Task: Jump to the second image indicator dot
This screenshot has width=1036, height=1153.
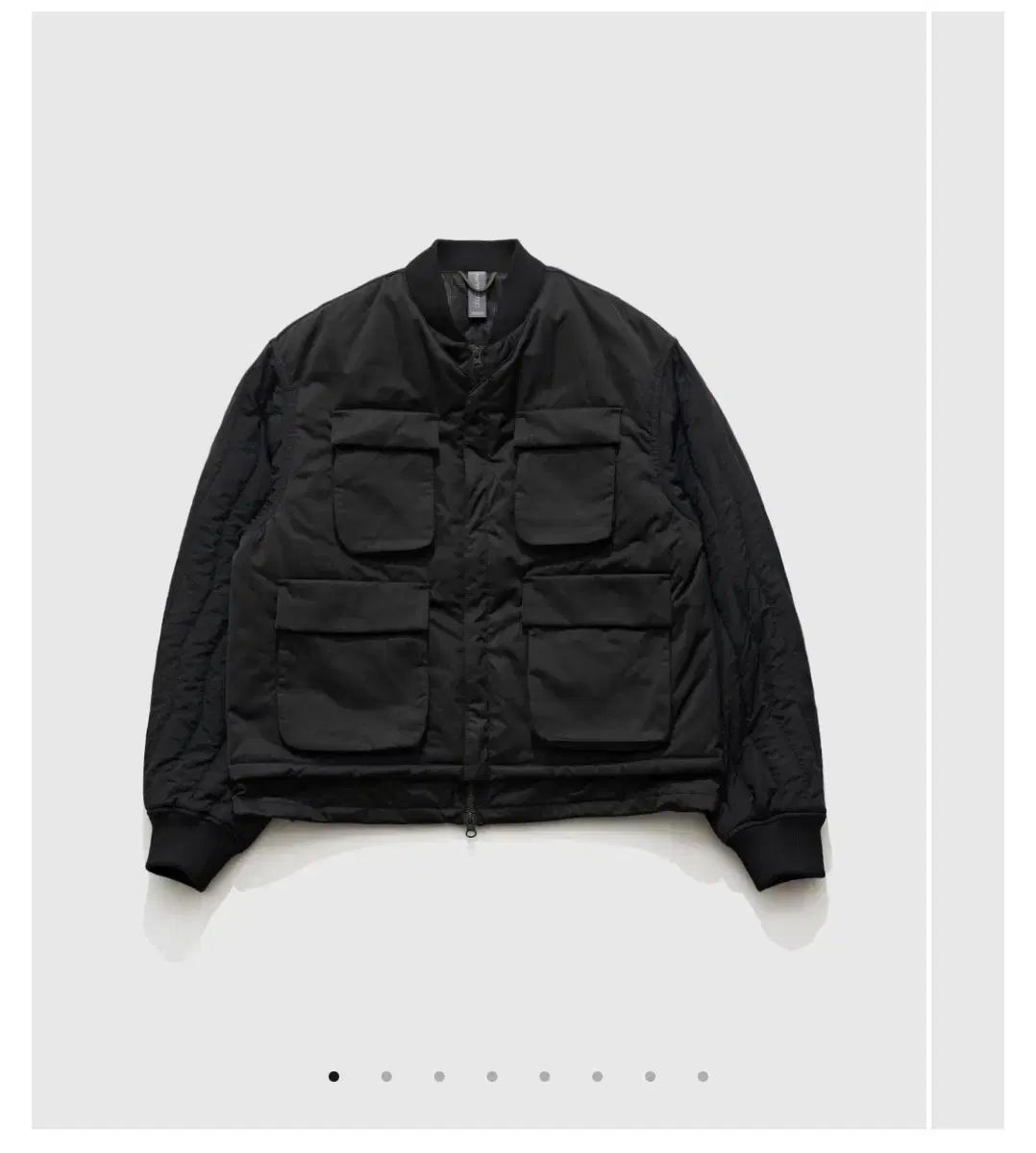Action: 386,1076
